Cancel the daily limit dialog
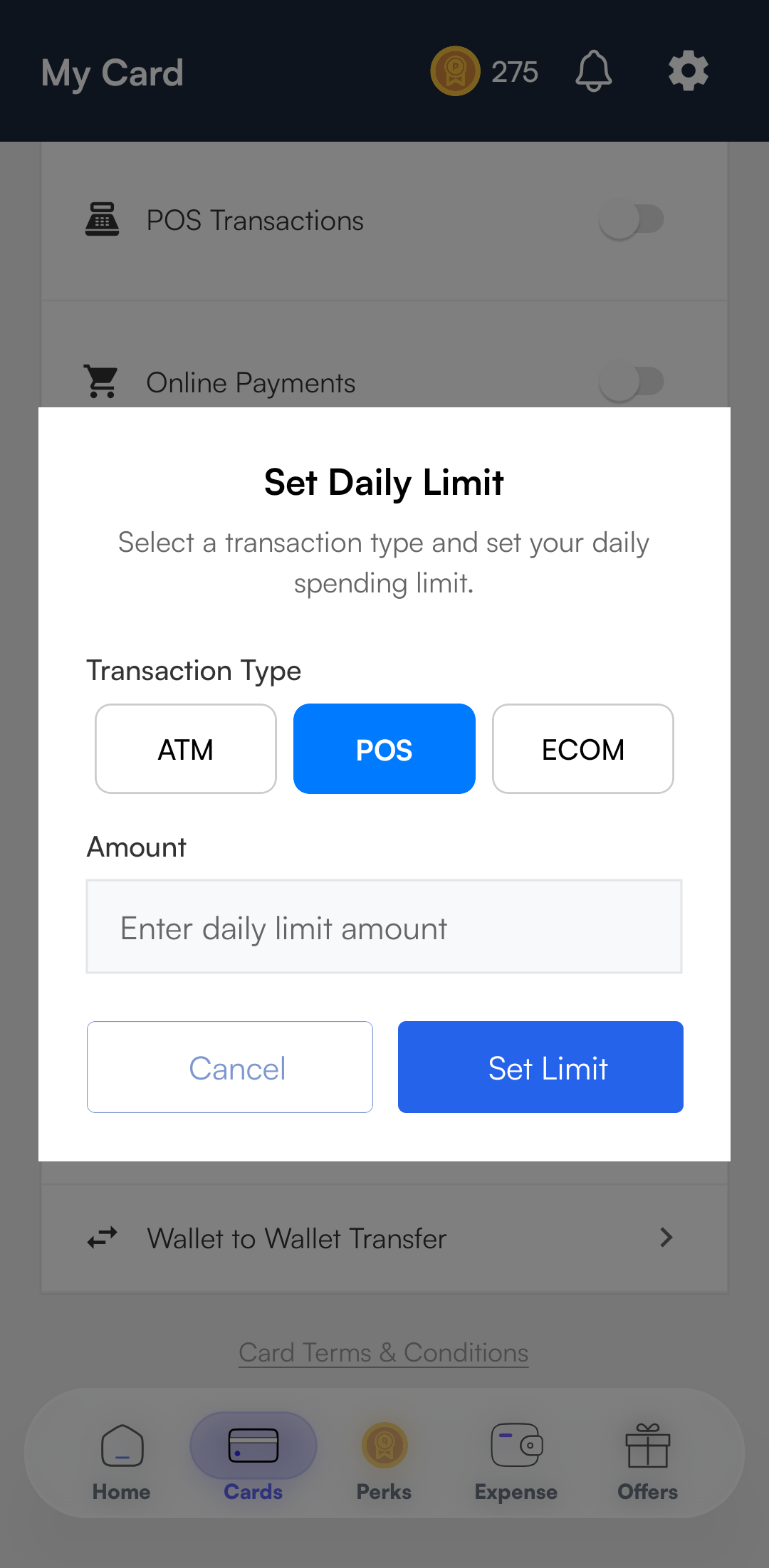 (230, 1067)
